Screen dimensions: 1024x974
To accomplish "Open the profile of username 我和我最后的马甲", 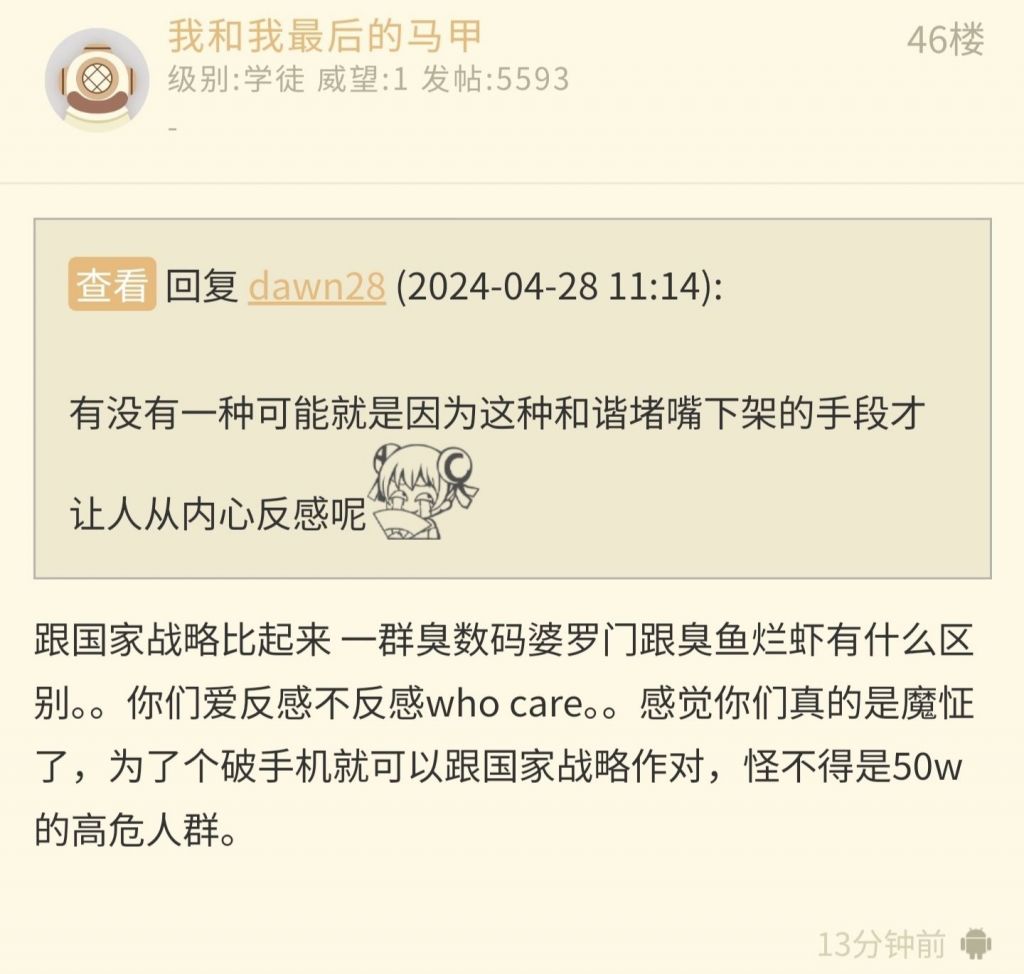I will click(324, 36).
